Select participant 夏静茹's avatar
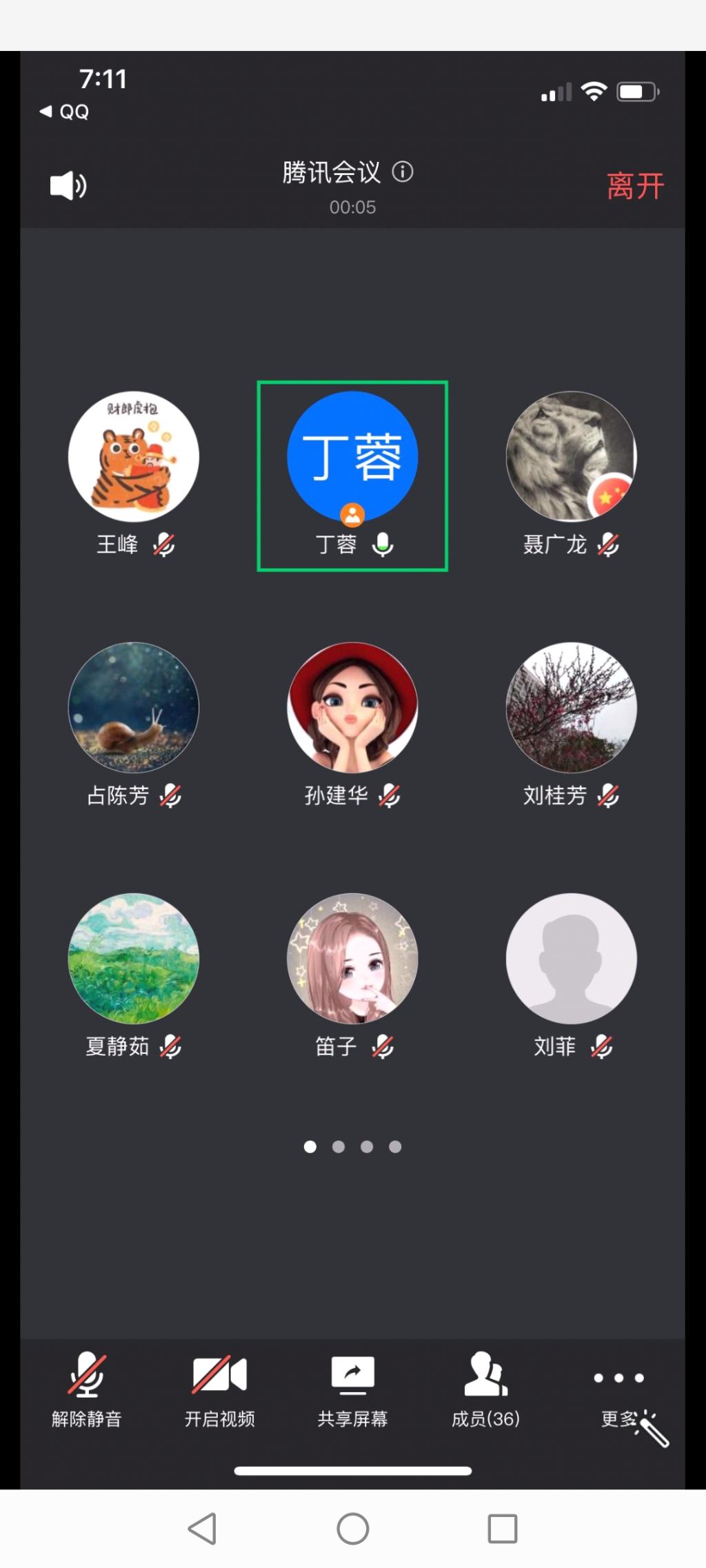Viewport: 706px width, 1568px height. coord(134,959)
